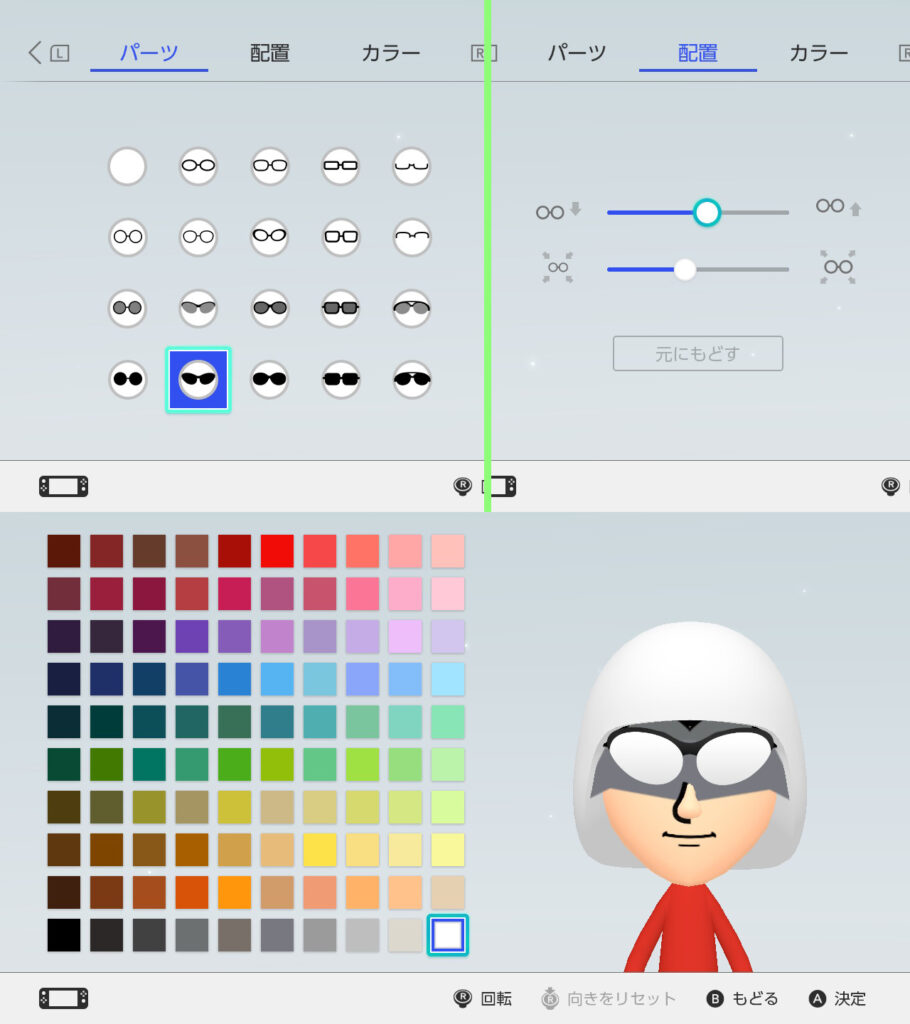Viewport: 910px width, 1024px height.
Task: Choose the highlighted black sunglasses style
Action: [198, 380]
